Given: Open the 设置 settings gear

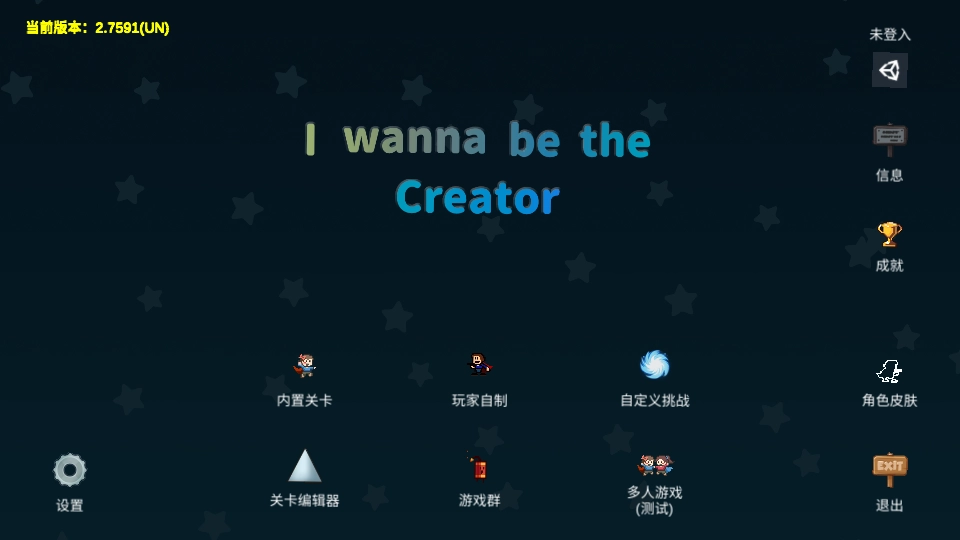Looking at the screenshot, I should point(70,471).
